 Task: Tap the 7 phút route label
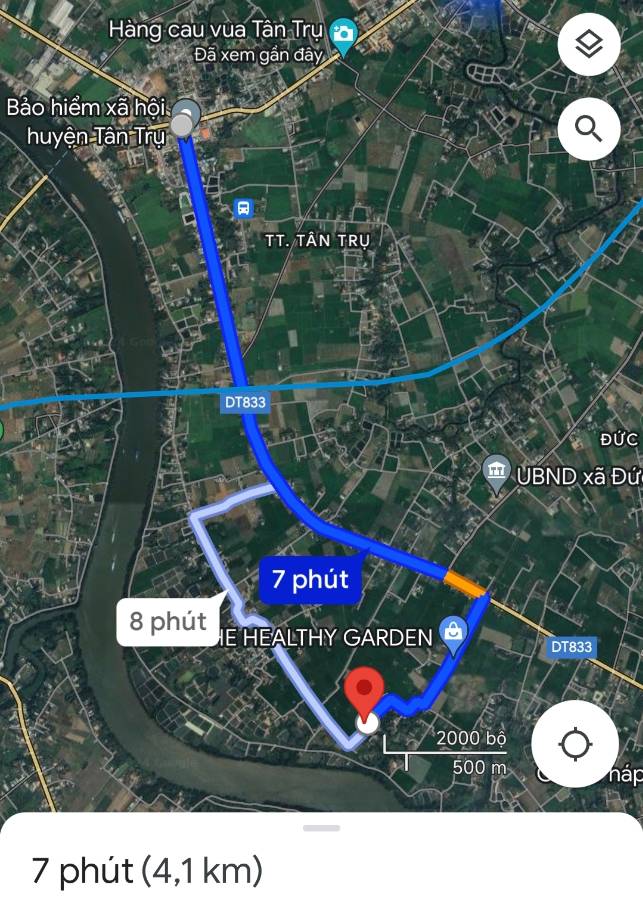[x=309, y=580]
